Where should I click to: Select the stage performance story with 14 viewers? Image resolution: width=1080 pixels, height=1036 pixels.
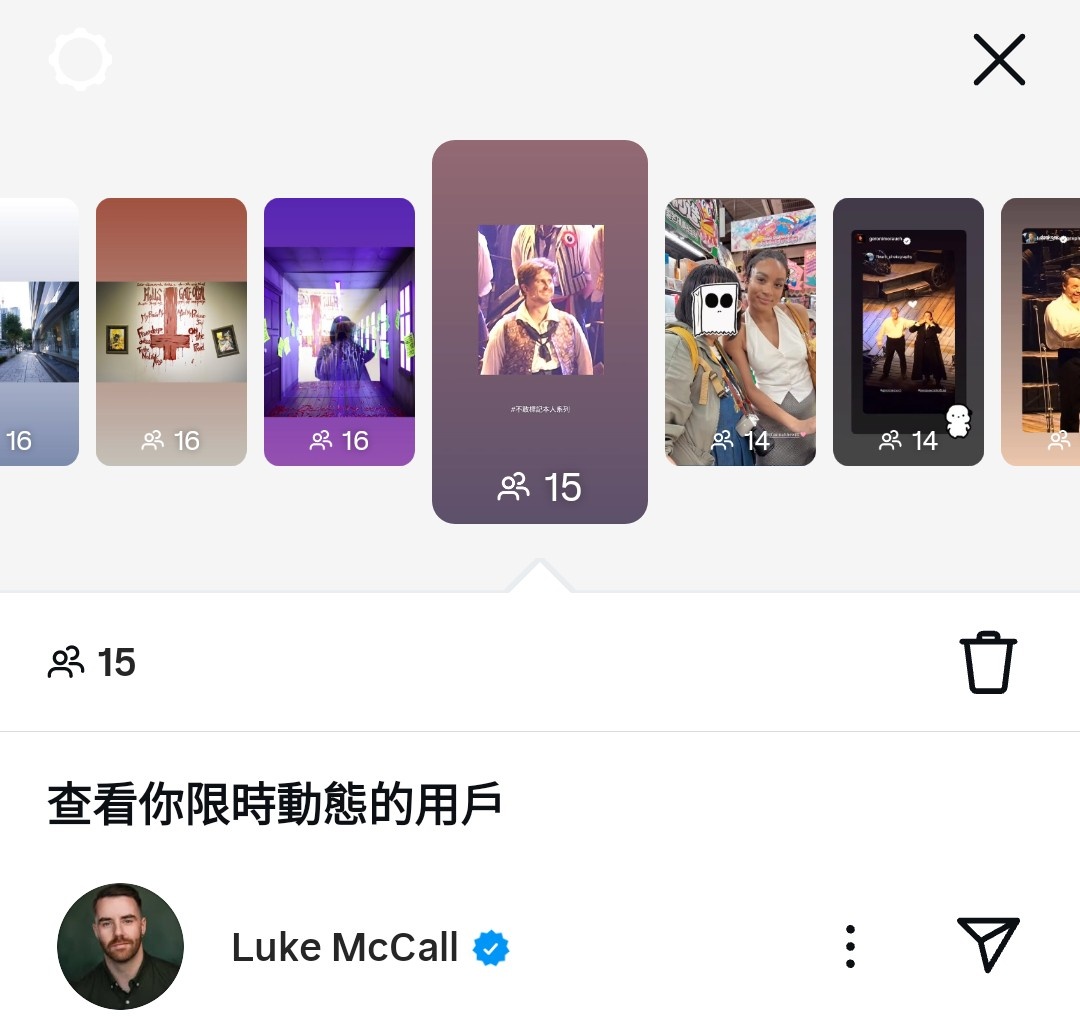(908, 332)
